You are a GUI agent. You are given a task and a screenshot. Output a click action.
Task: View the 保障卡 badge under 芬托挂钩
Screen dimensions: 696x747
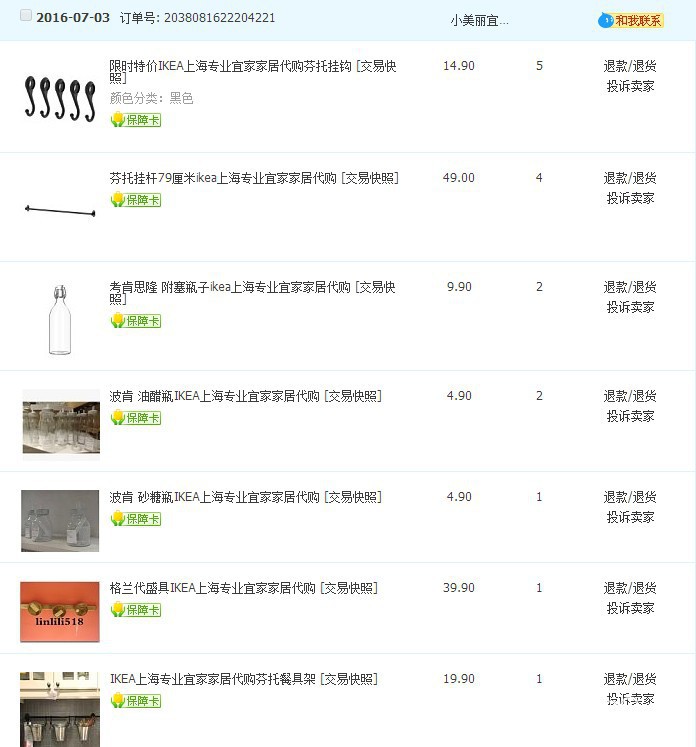[x=136, y=120]
